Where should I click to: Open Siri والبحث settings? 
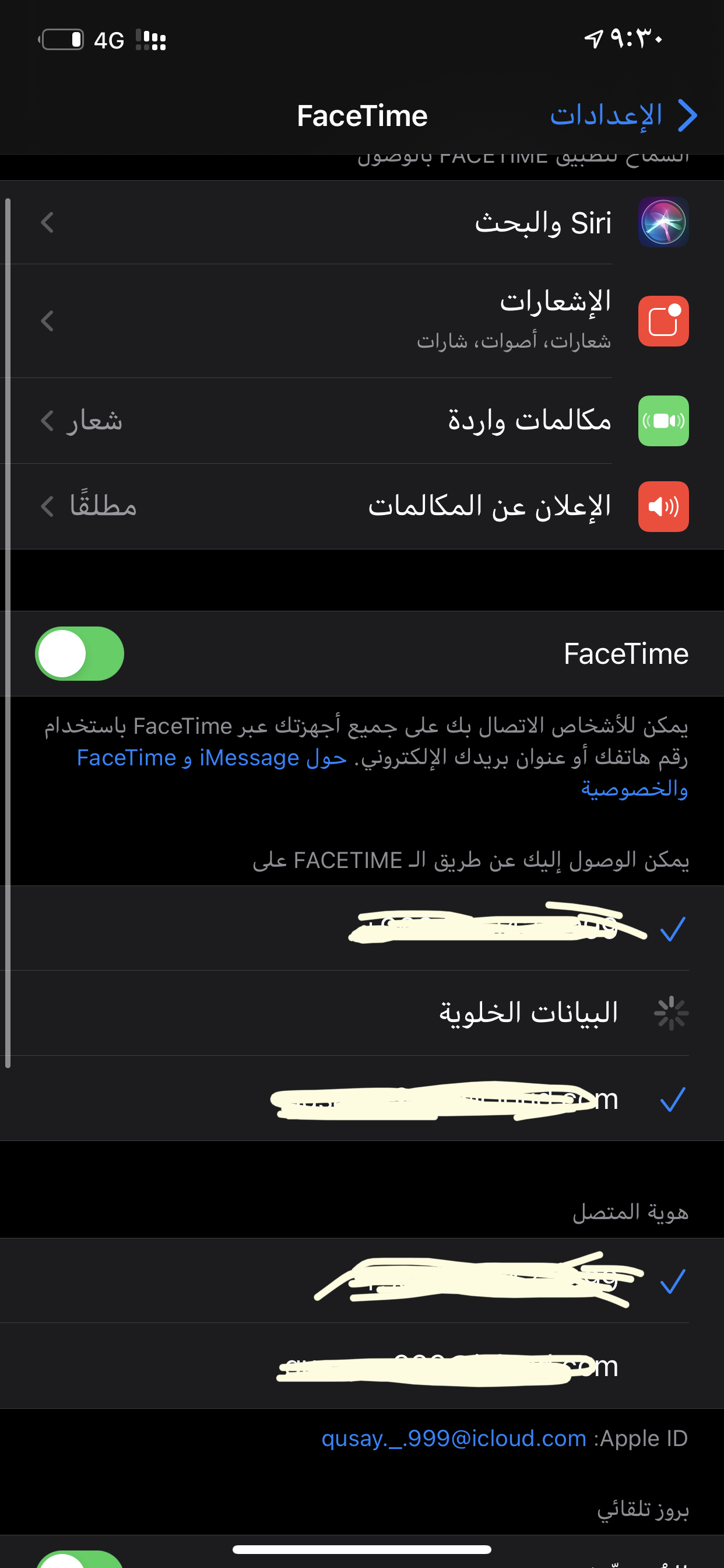point(362,222)
